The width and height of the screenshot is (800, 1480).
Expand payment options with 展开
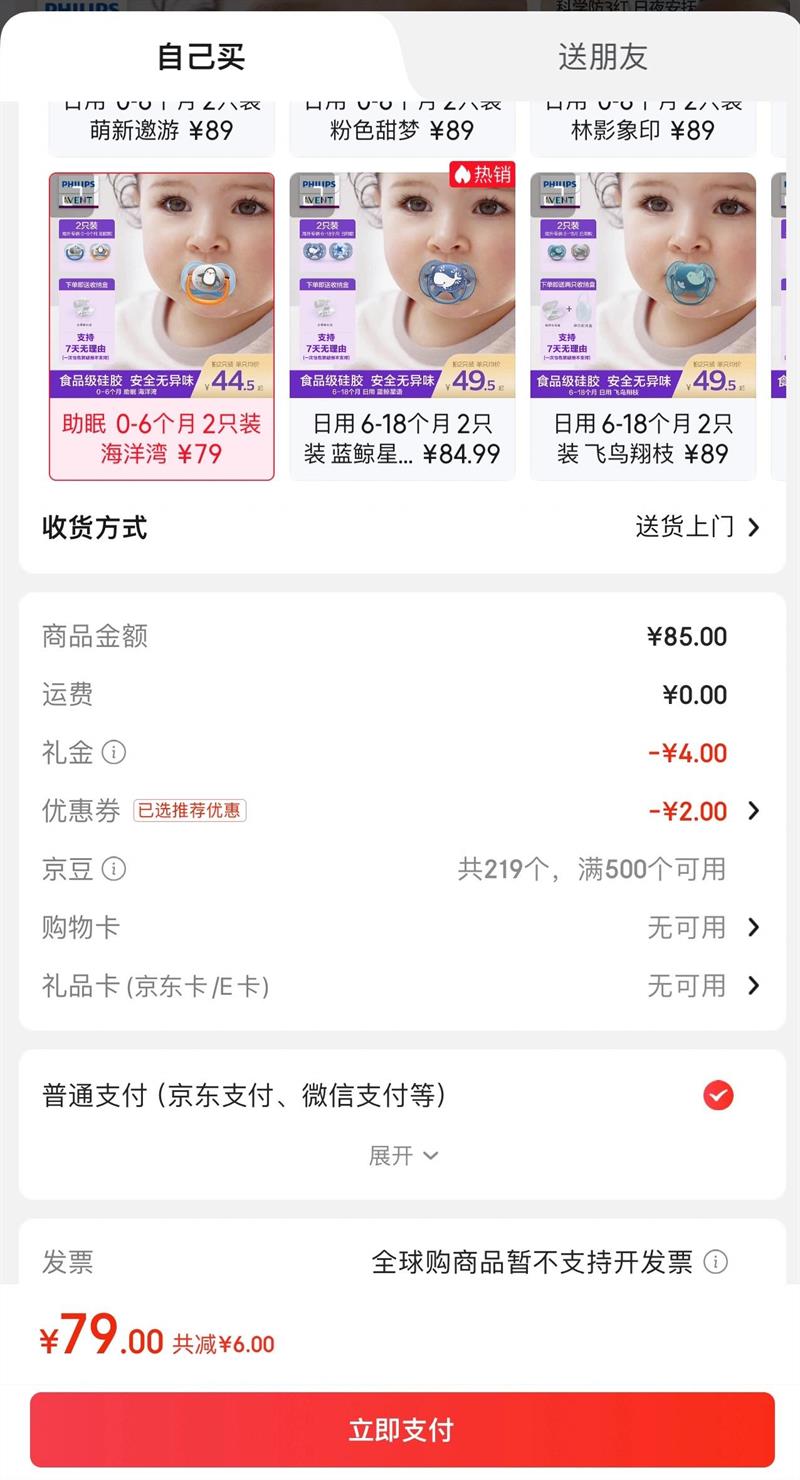[x=402, y=1156]
